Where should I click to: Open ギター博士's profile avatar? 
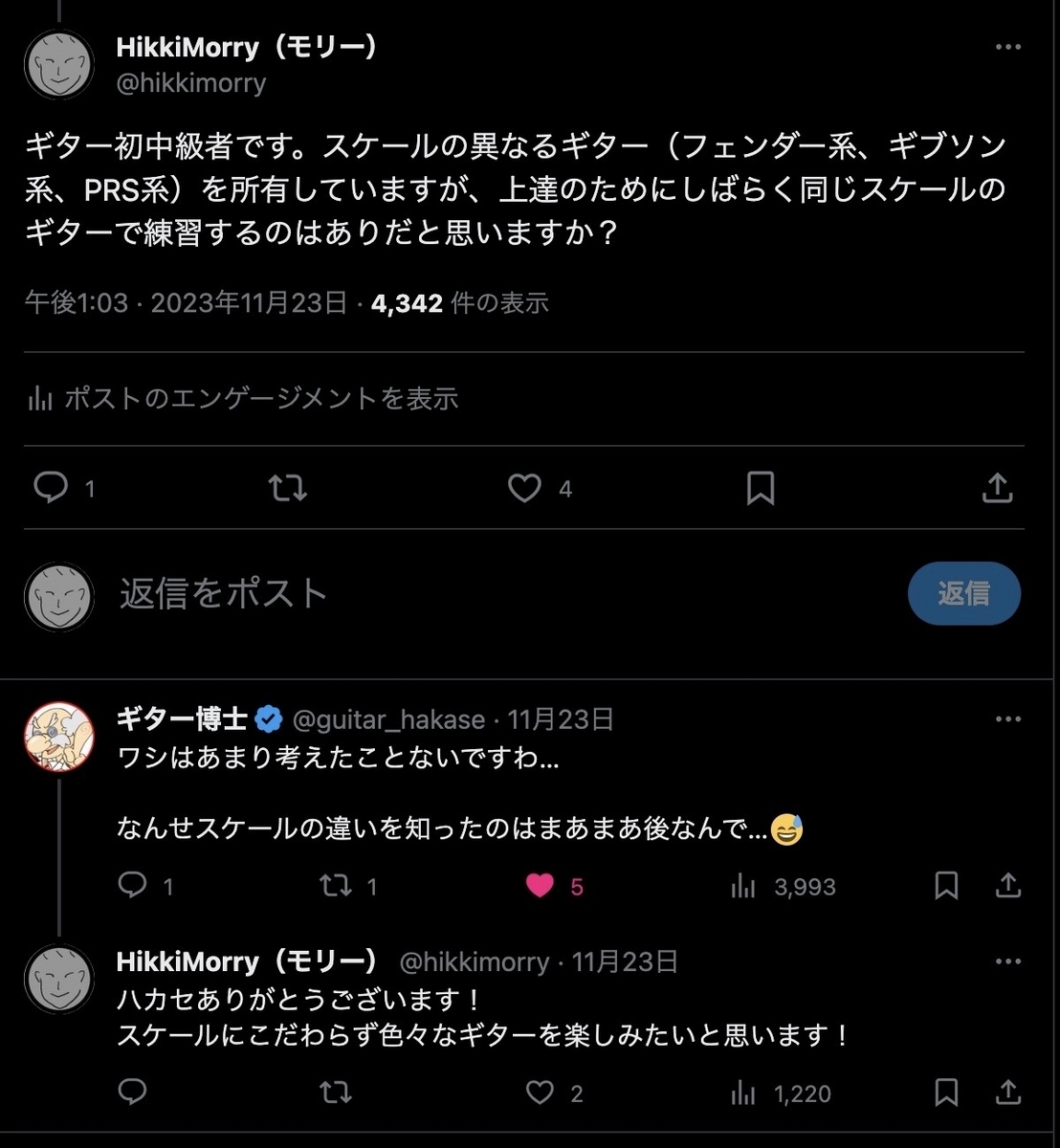click(x=57, y=736)
